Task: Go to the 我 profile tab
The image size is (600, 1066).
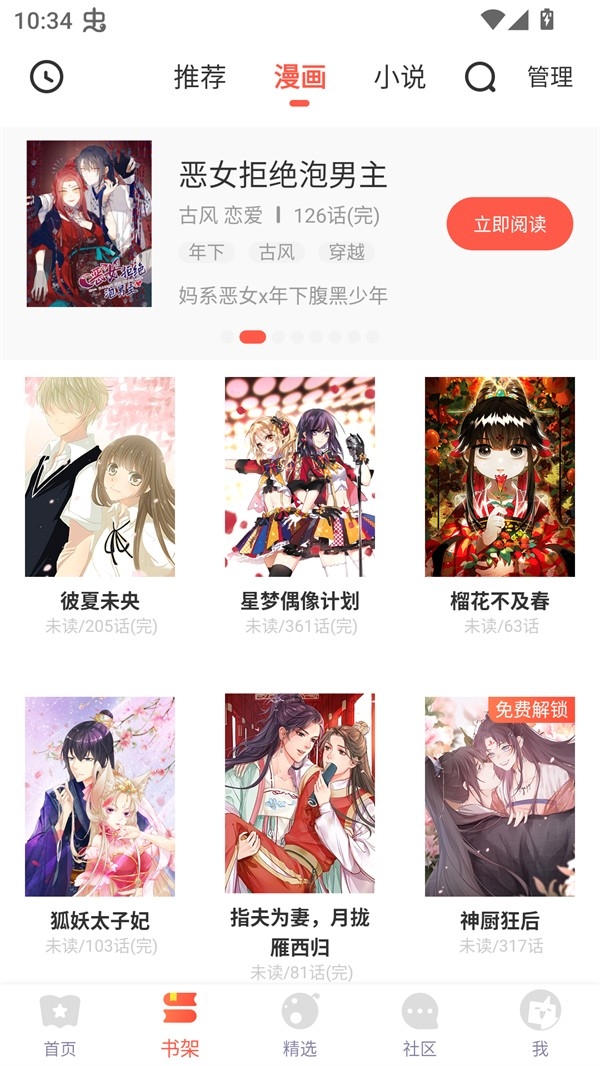Action: pos(540,1024)
